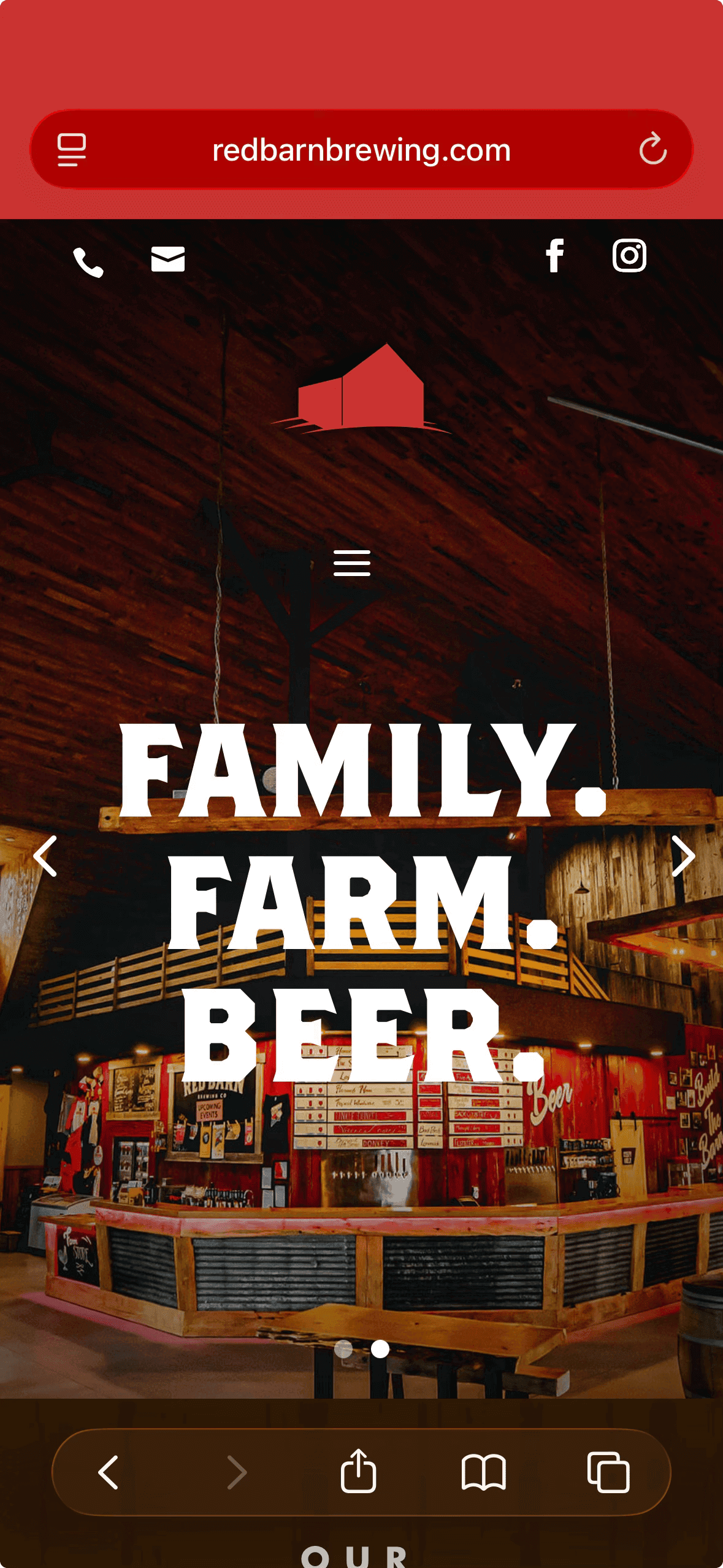This screenshot has height=1568, width=723.
Task: Open the Instagram profile link
Action: [x=629, y=255]
